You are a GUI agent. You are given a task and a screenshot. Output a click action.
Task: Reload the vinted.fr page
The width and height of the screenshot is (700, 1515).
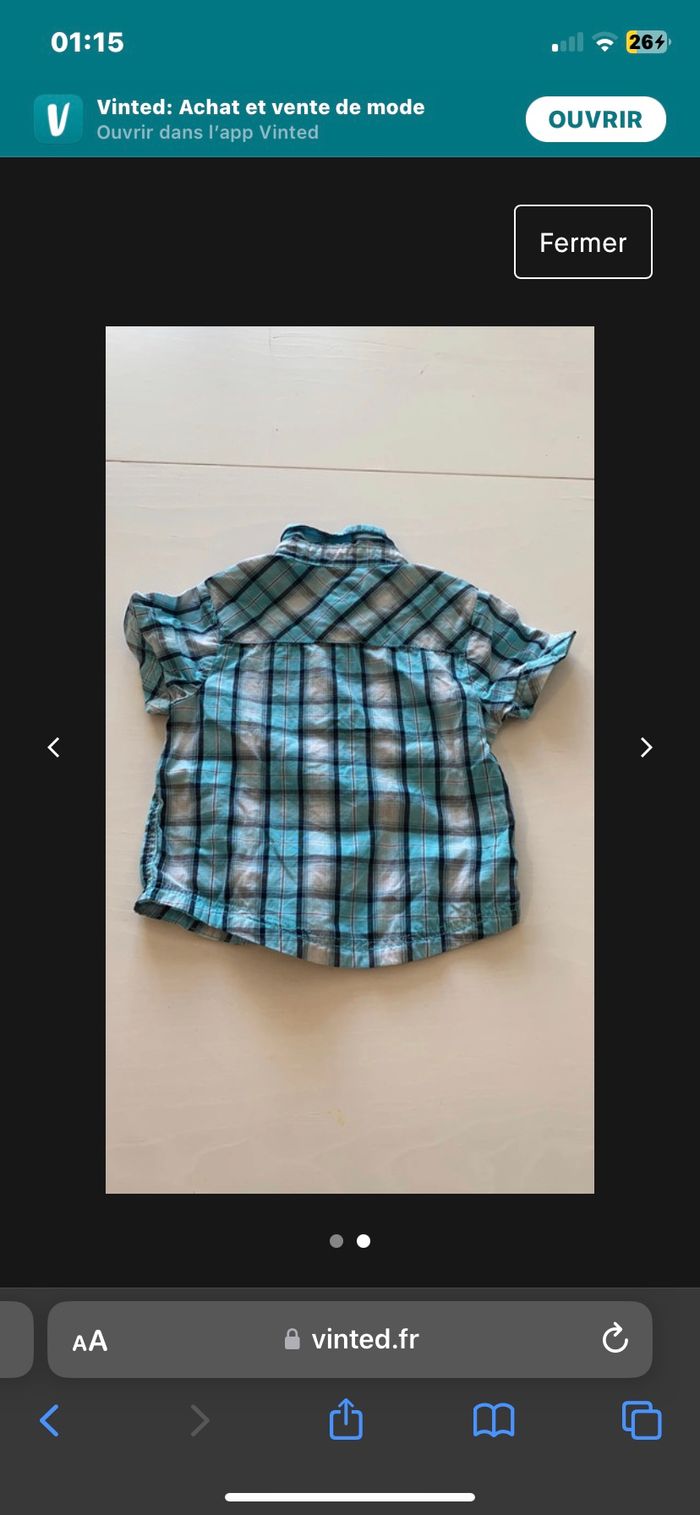coord(615,1339)
